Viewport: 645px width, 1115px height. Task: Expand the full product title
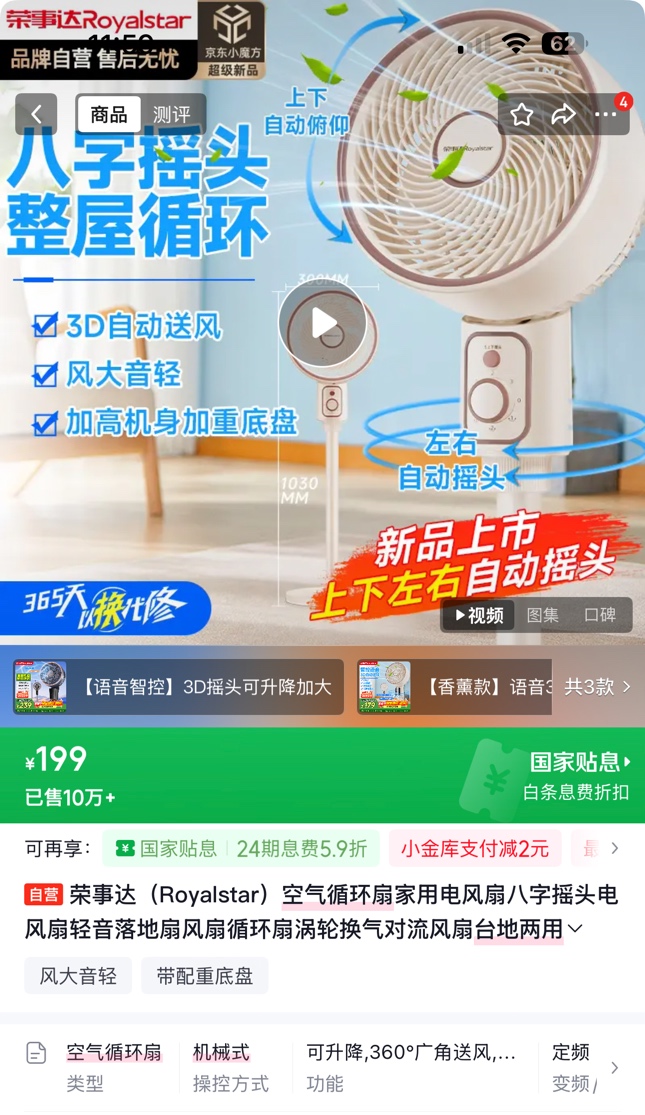coord(575,929)
